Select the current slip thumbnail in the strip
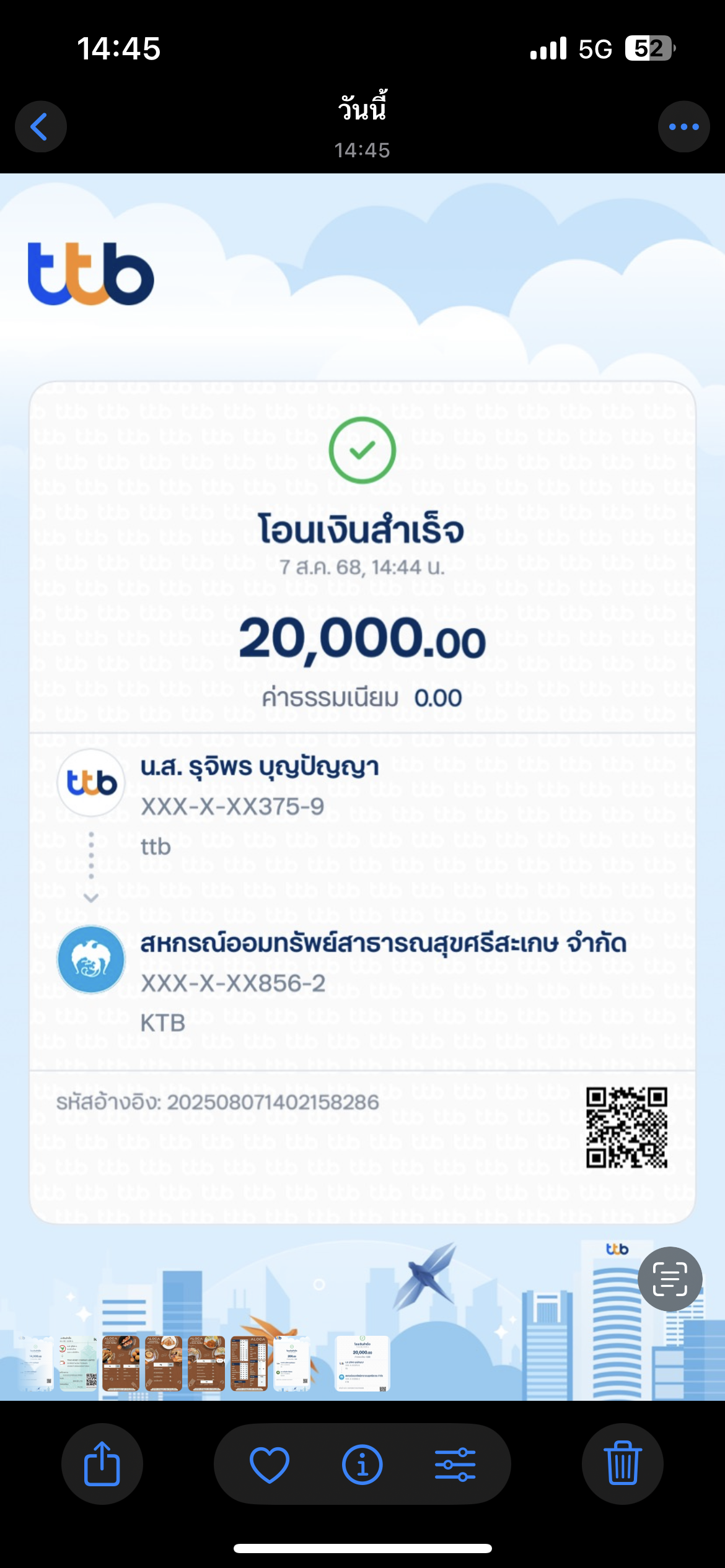This screenshot has width=725, height=1568. pyautogui.click(x=362, y=1363)
